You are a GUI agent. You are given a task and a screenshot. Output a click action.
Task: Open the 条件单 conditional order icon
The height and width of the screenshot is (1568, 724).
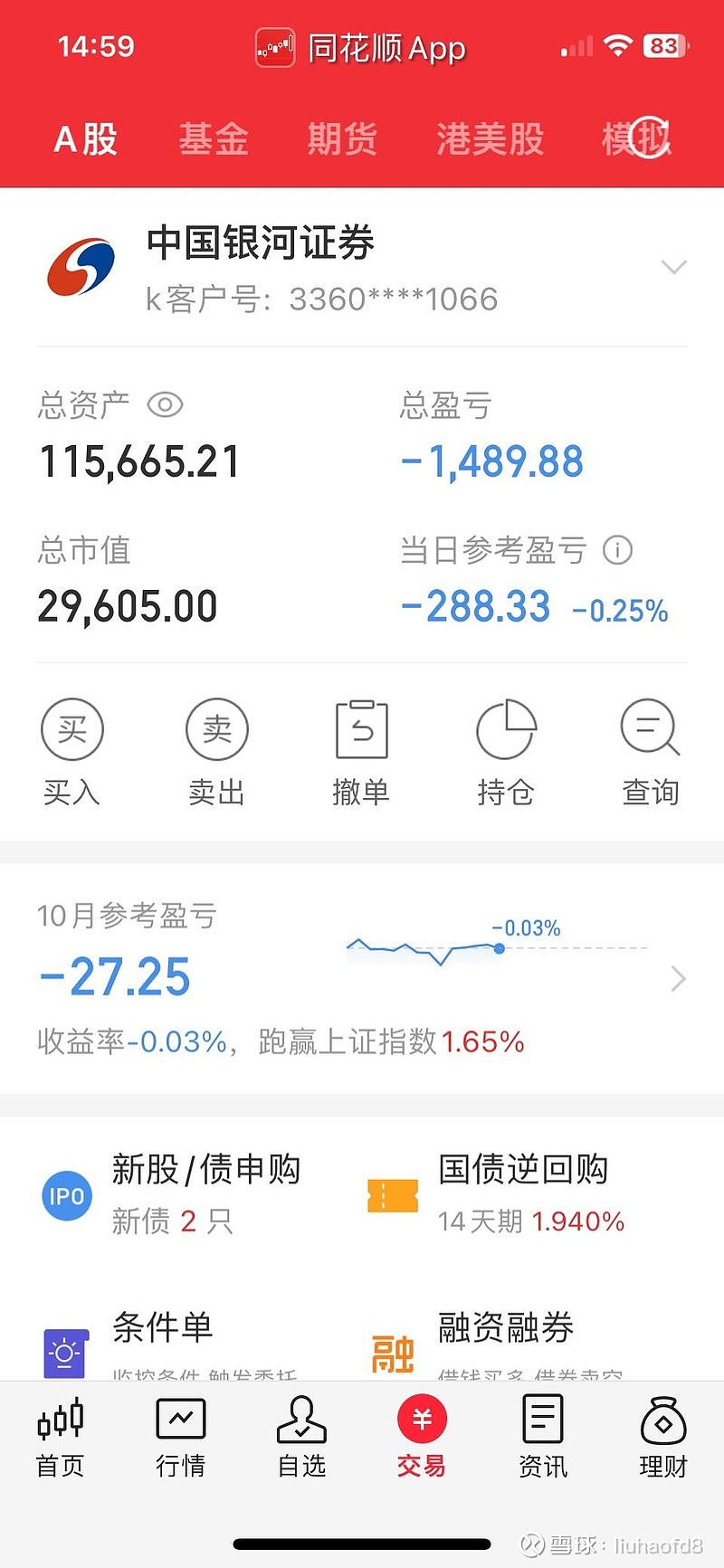pos(66,1352)
